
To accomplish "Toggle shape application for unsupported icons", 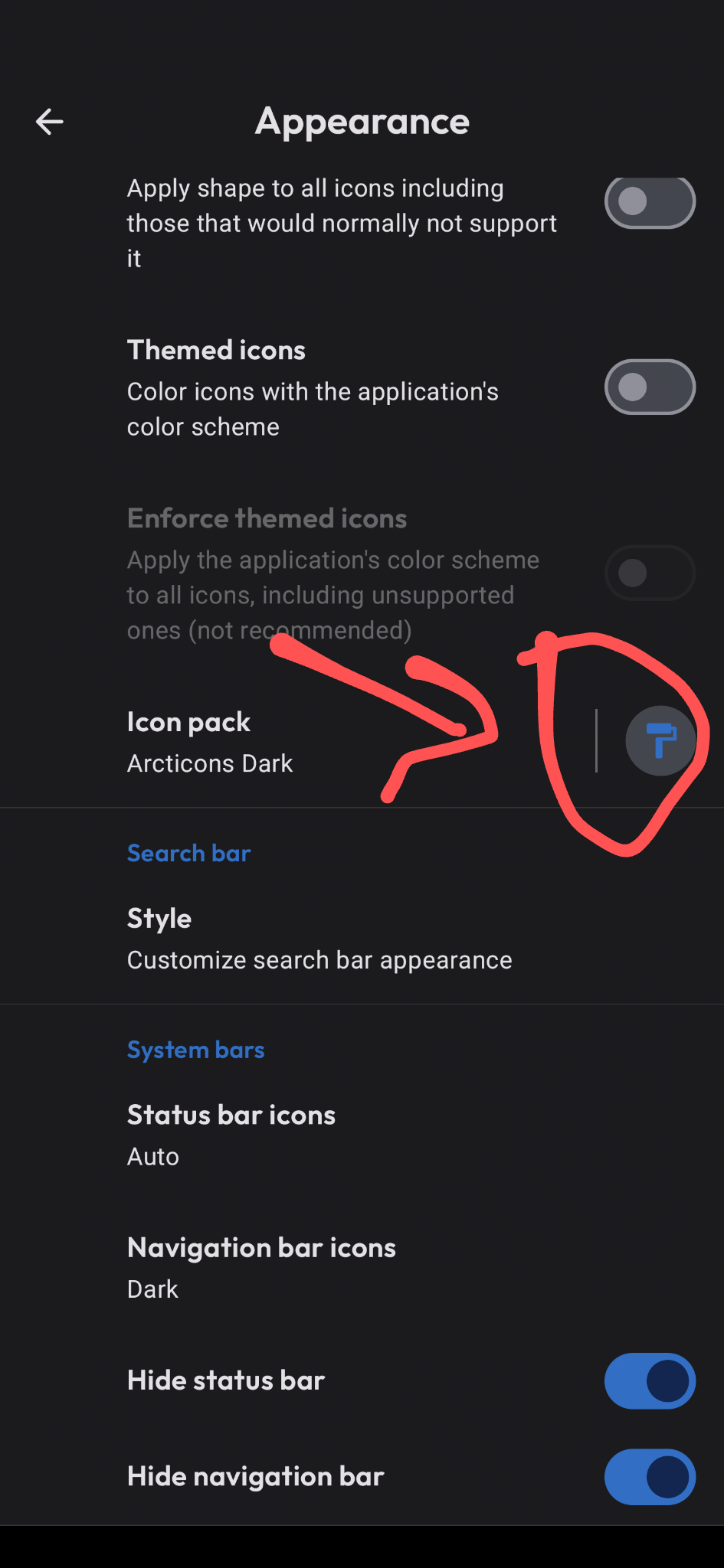I will [x=649, y=201].
